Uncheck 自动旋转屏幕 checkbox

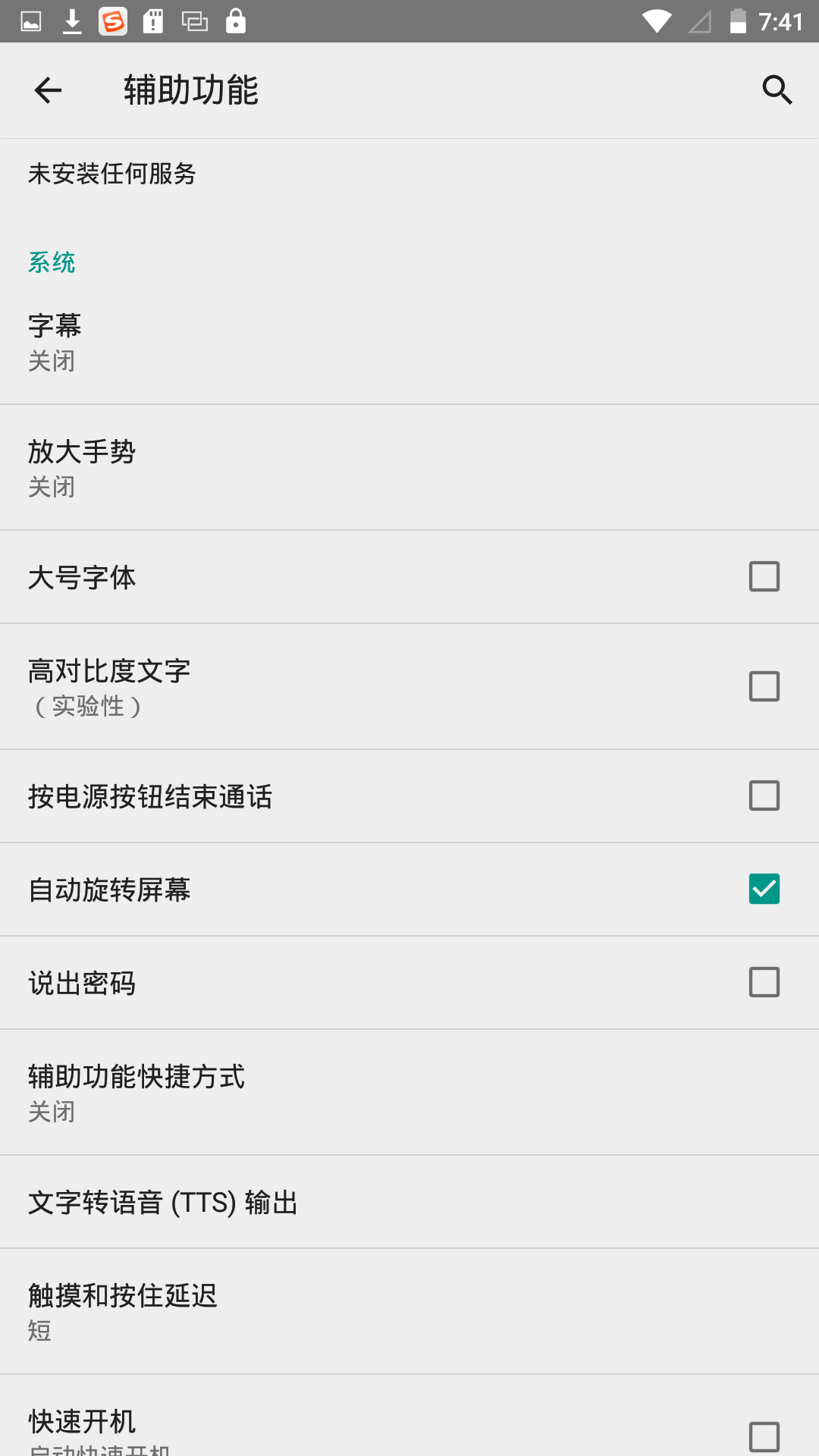coord(764,889)
